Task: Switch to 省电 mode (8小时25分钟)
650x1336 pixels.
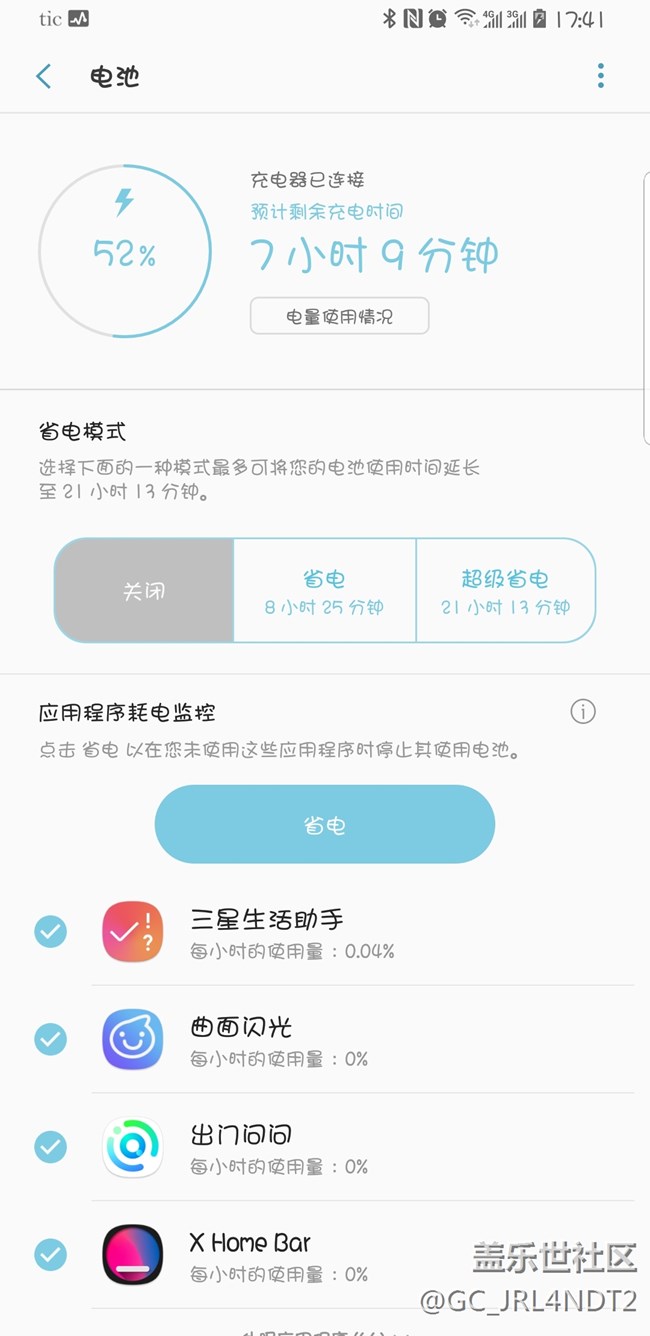Action: click(324, 591)
